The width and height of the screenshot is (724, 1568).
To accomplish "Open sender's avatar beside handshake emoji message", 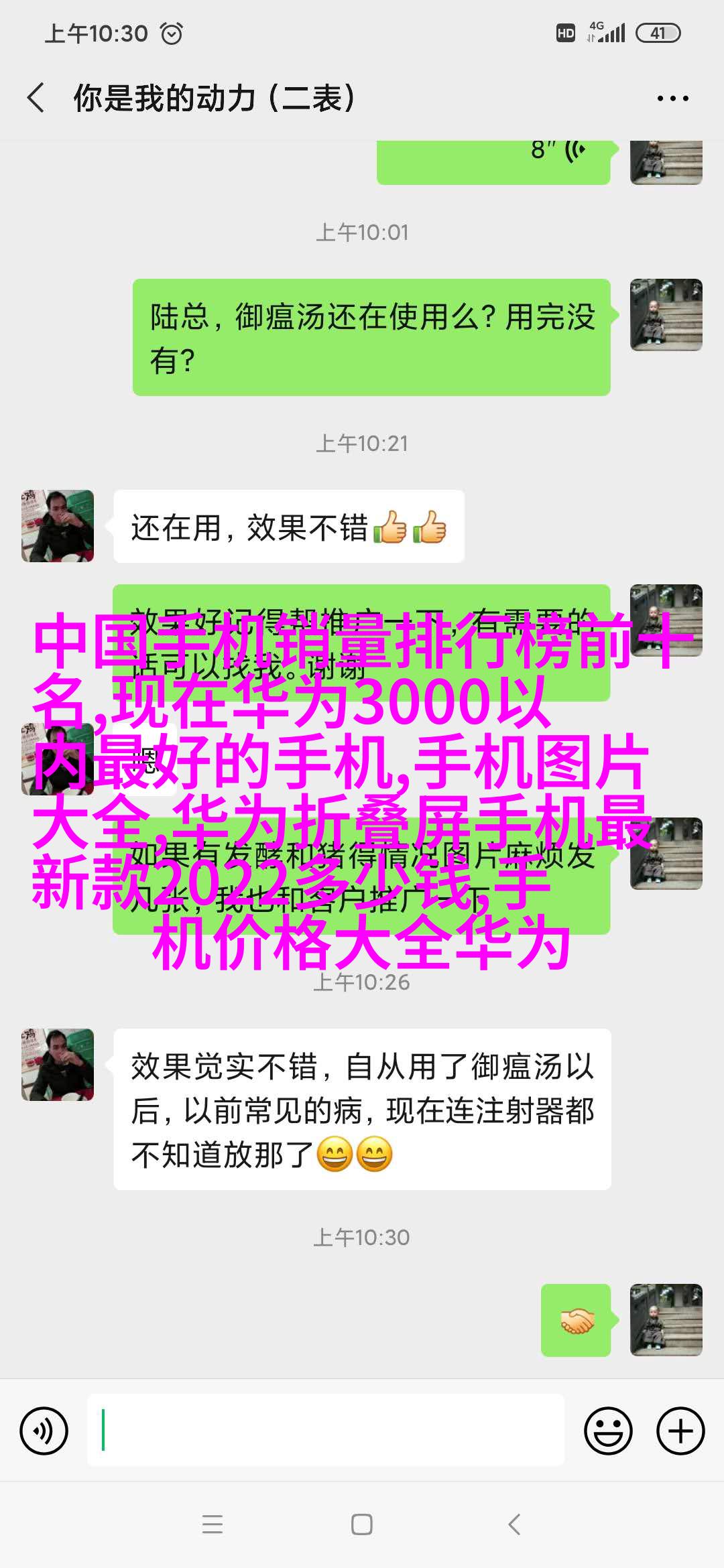I will pyautogui.click(x=666, y=1319).
